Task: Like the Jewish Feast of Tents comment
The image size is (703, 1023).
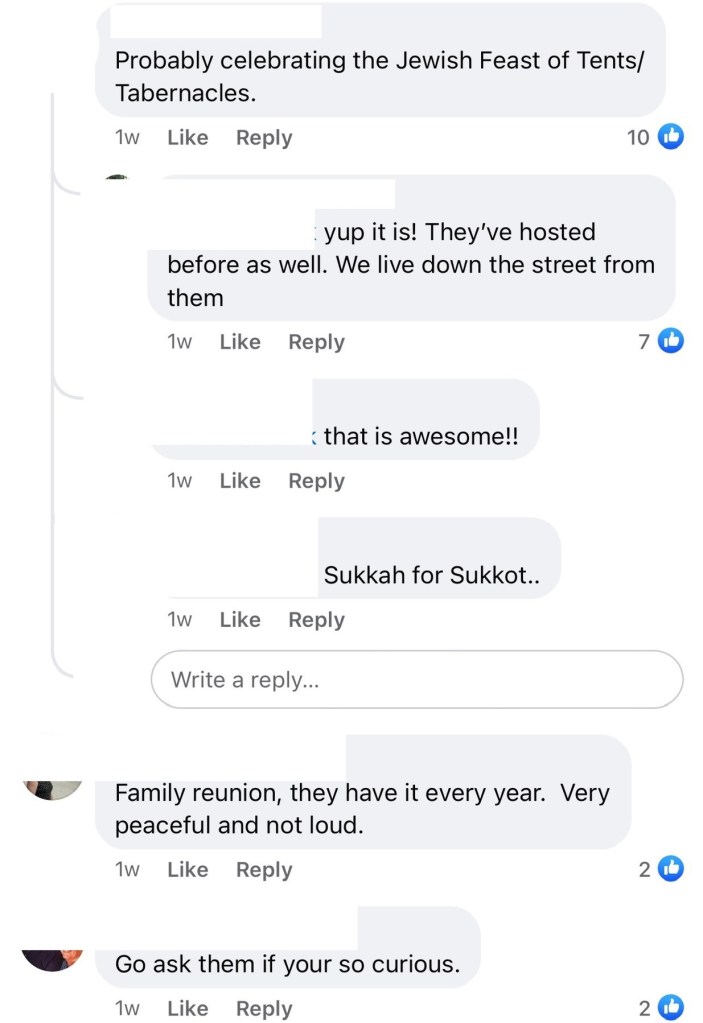Action: (x=187, y=138)
